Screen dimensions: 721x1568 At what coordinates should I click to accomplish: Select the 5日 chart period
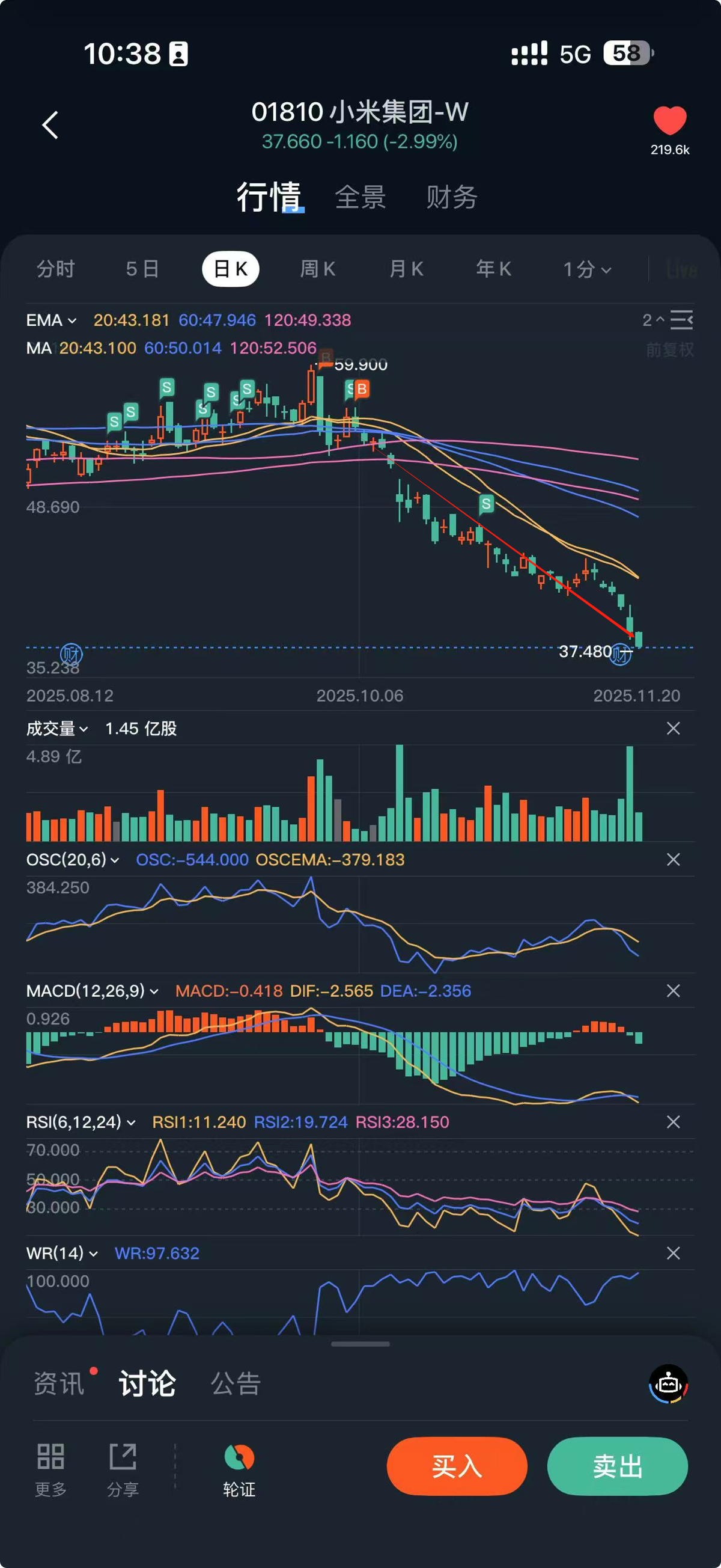[143, 268]
